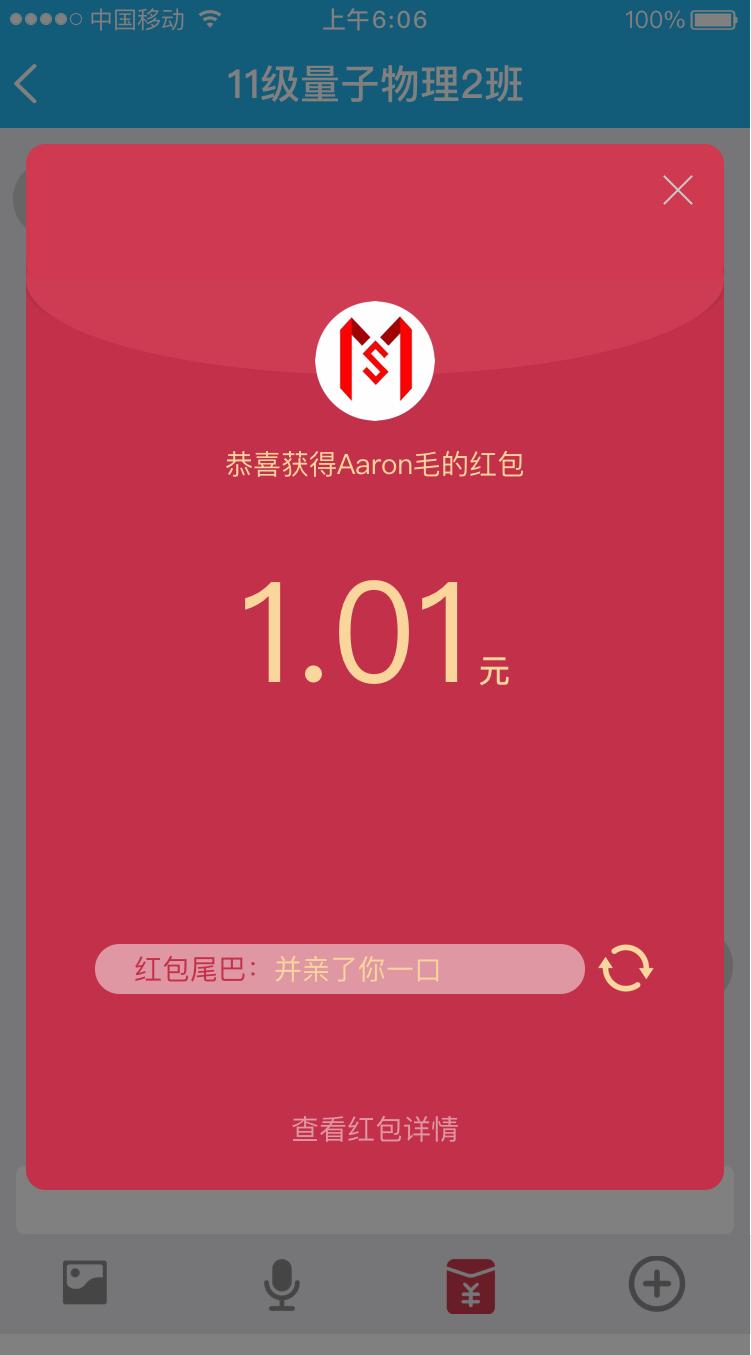The image size is (751, 1355).
Task: Close the red envelope popup
Action: coord(678,190)
